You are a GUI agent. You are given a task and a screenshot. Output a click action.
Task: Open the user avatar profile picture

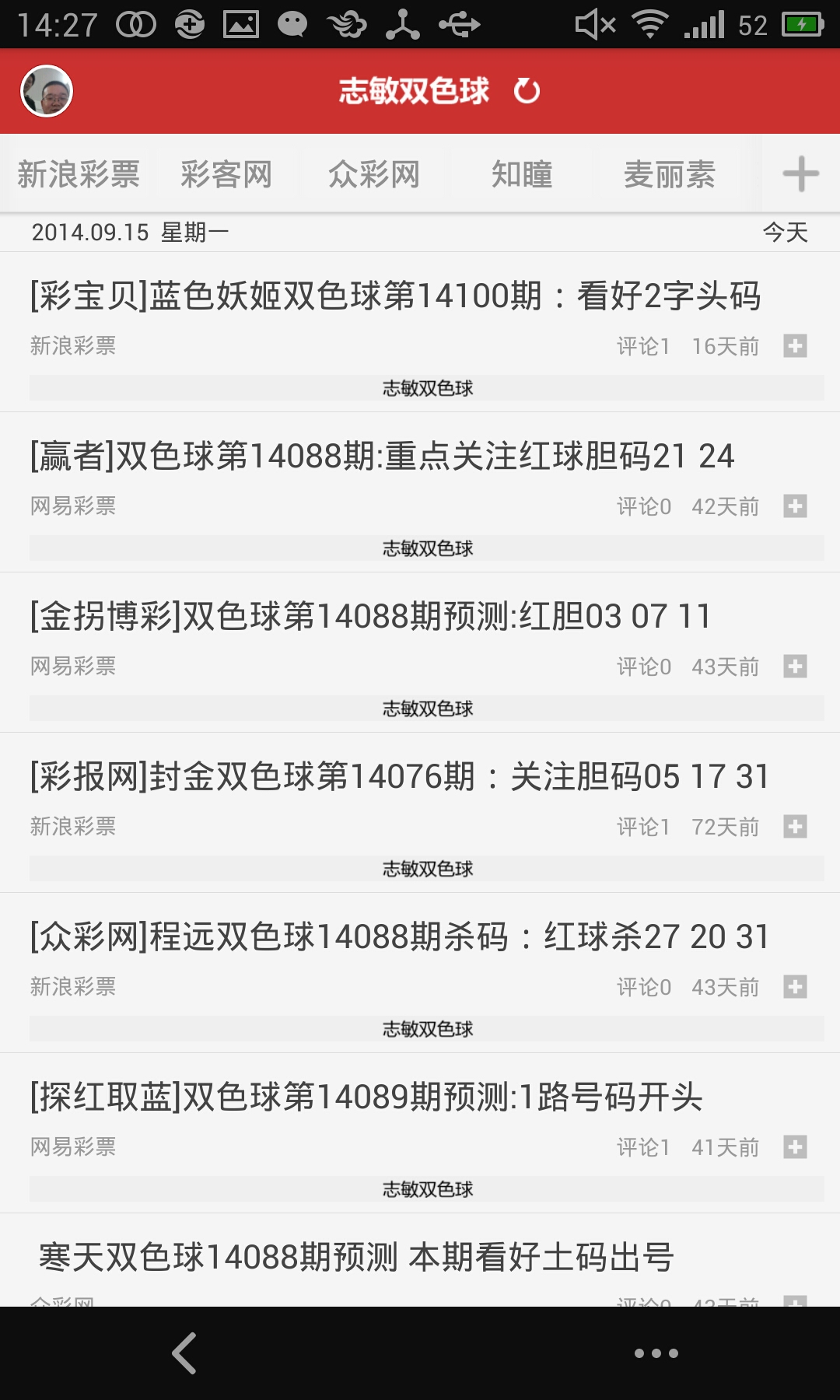pos(48,91)
